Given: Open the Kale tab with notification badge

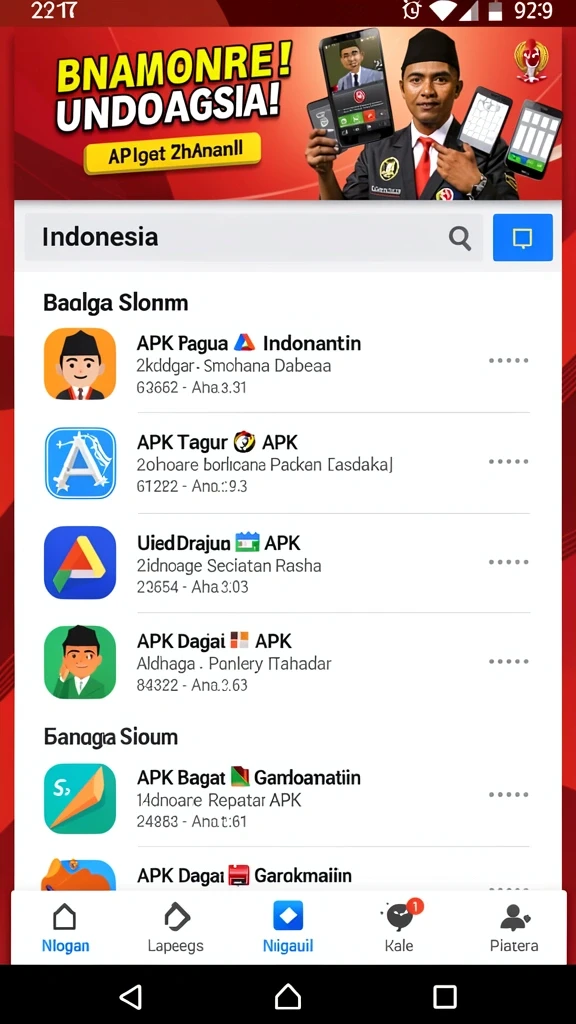Looking at the screenshot, I should tap(399, 928).
